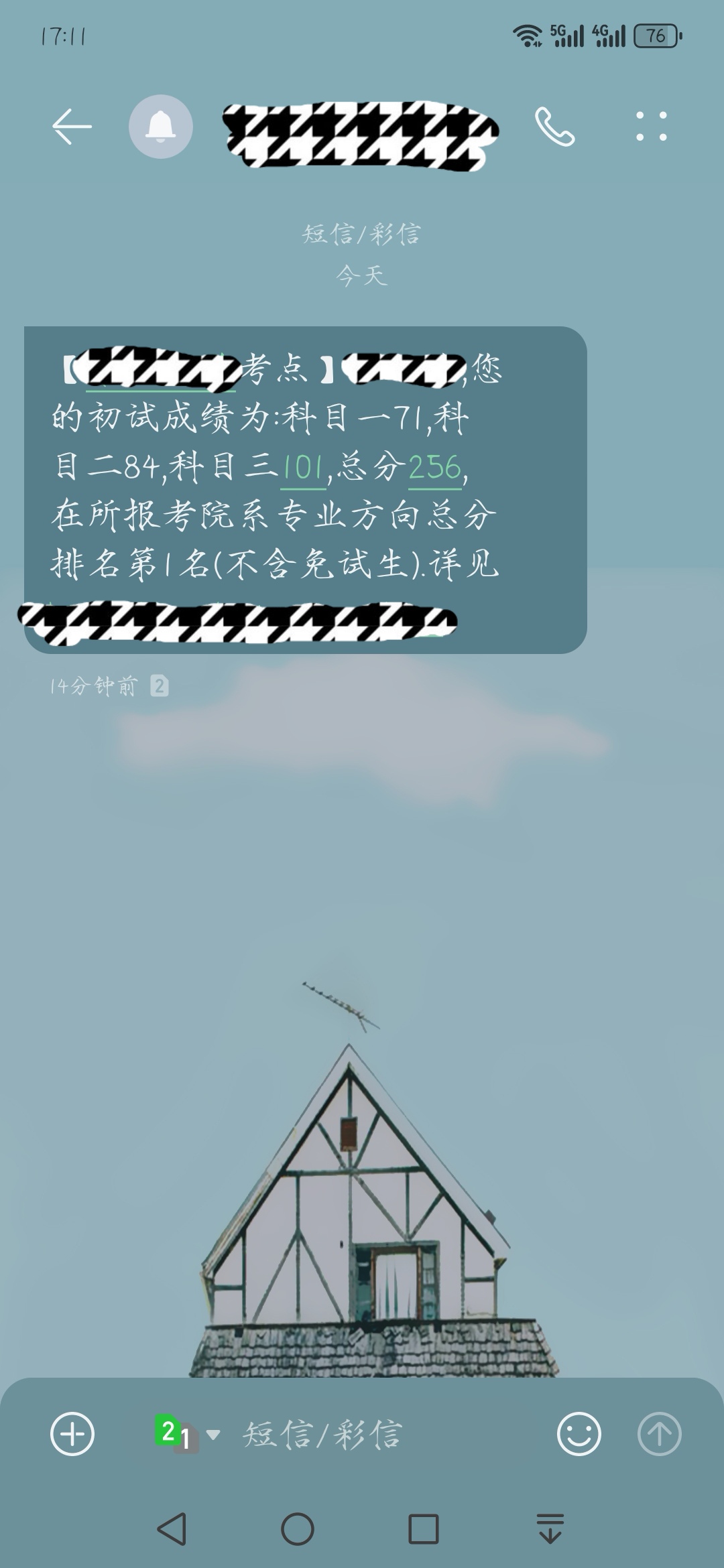Open the plus attachment menu
The height and width of the screenshot is (1568, 724).
pos(72,1434)
